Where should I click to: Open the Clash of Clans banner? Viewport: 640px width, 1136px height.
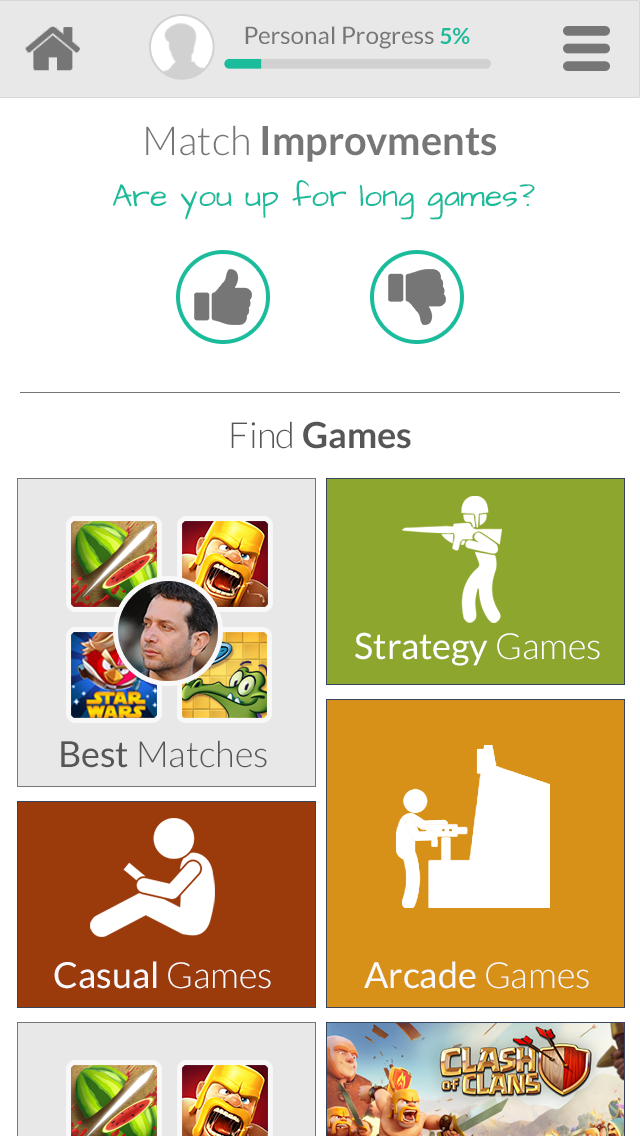tap(475, 1080)
